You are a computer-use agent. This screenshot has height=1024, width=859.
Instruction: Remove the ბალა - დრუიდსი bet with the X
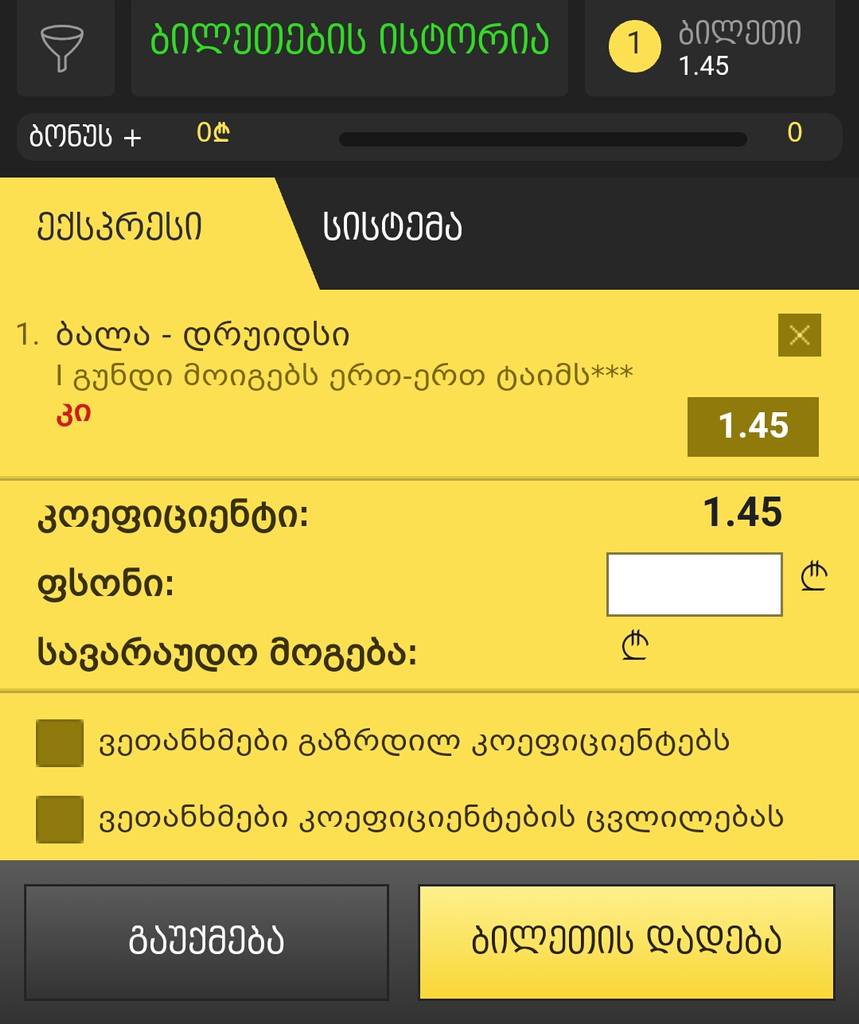tap(799, 336)
